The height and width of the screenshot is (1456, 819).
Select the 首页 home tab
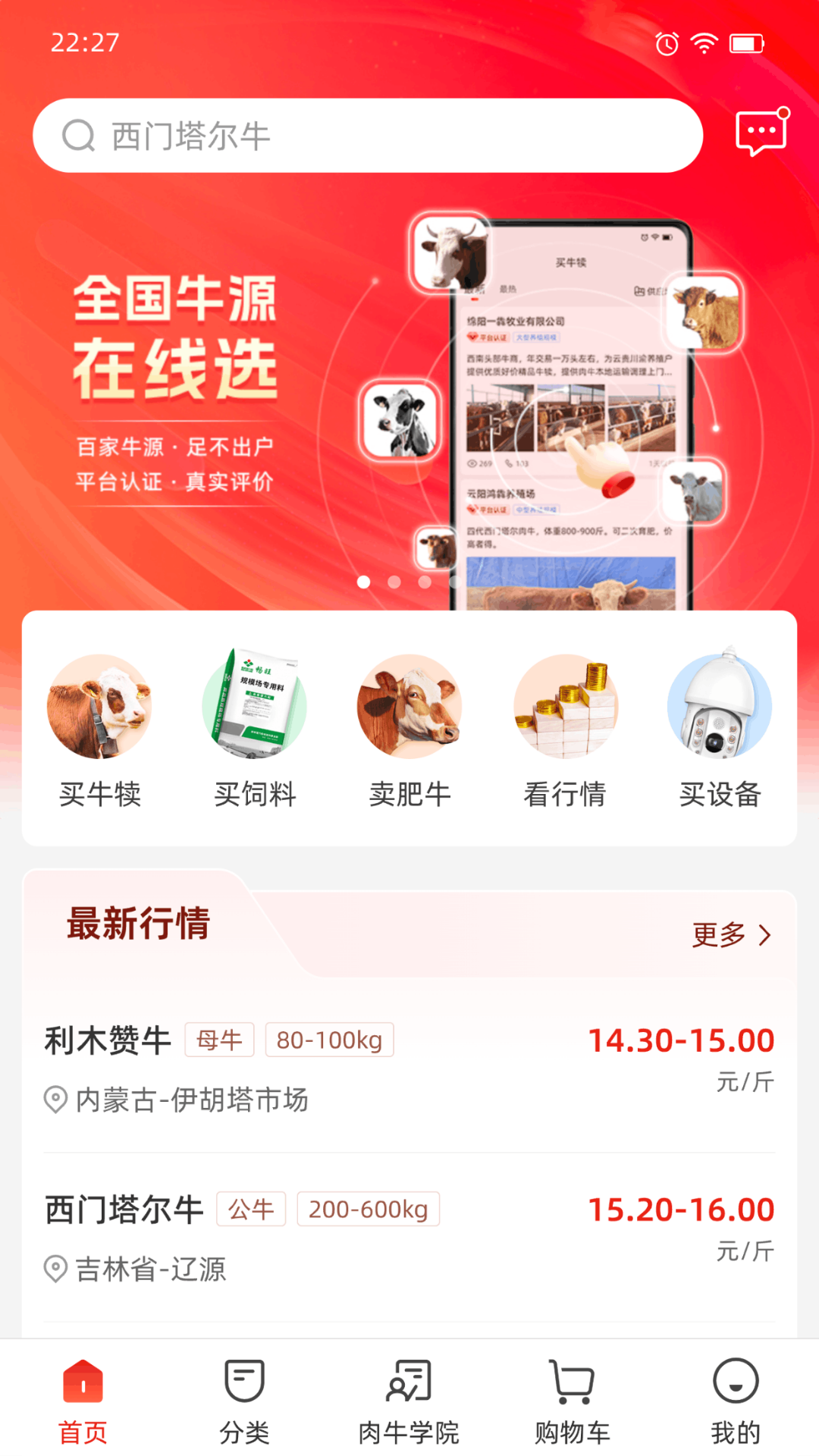point(83,1400)
